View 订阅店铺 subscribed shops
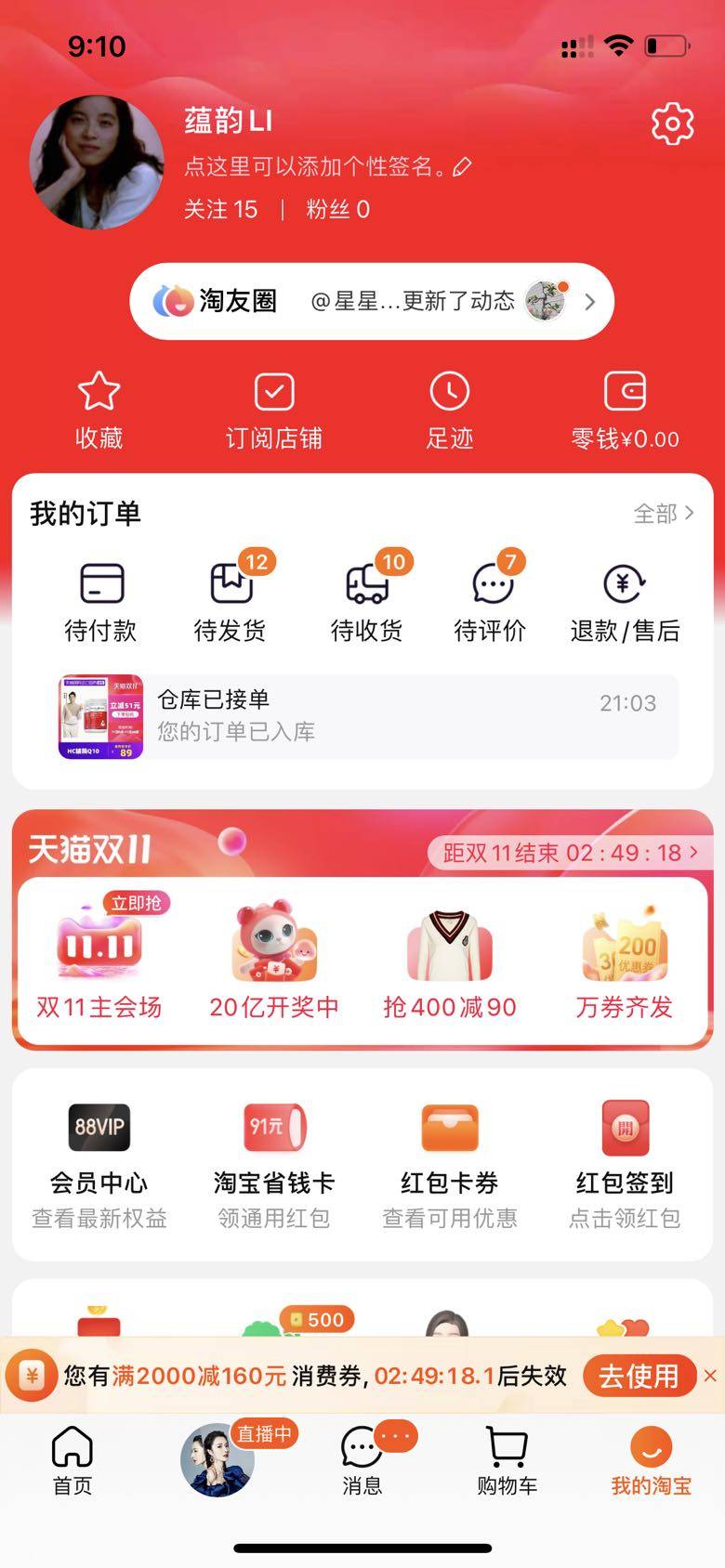The image size is (725, 1568). click(274, 411)
